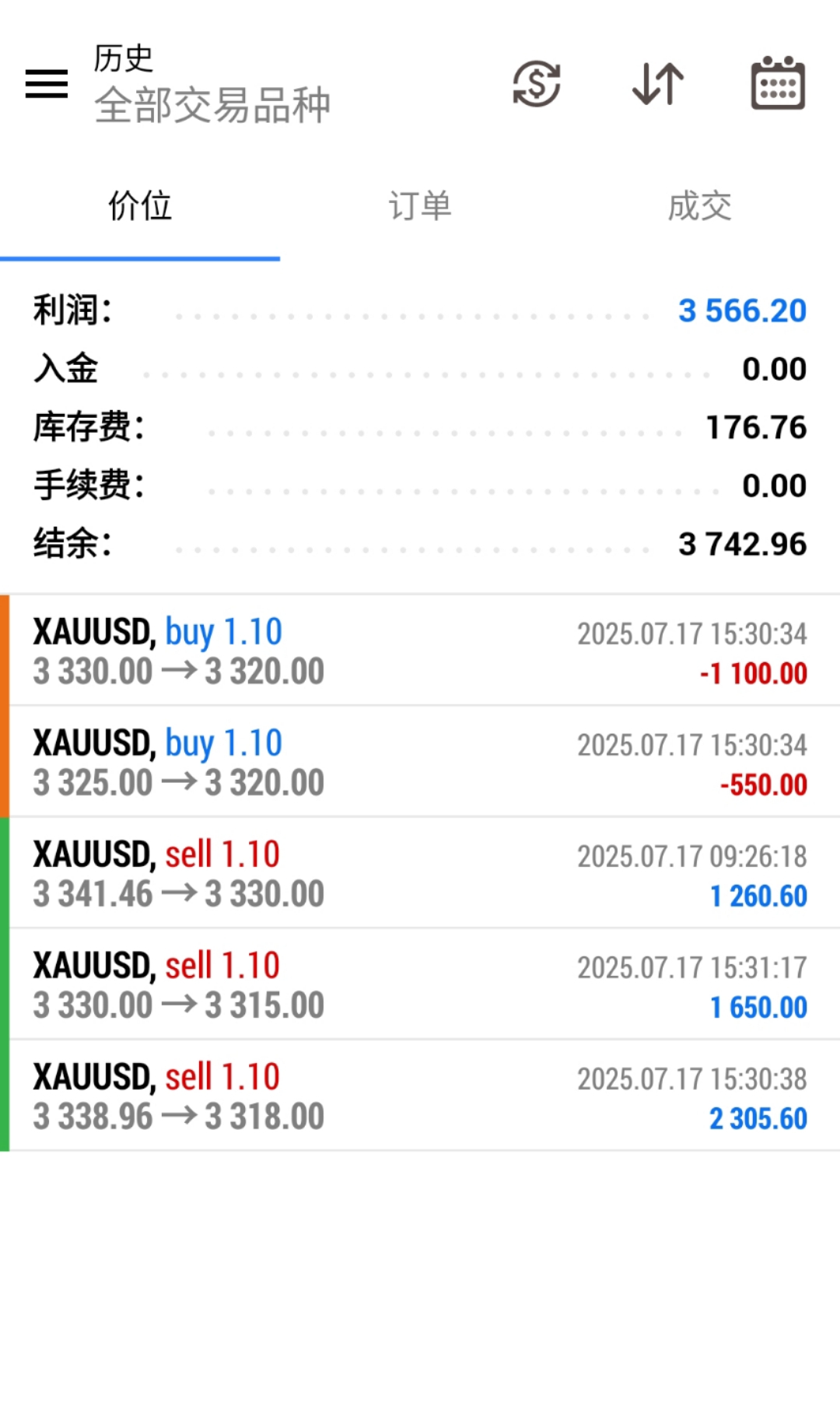Viewport: 840px width, 1407px height.
Task: Select the 价位 tab
Action: pyautogui.click(x=140, y=206)
